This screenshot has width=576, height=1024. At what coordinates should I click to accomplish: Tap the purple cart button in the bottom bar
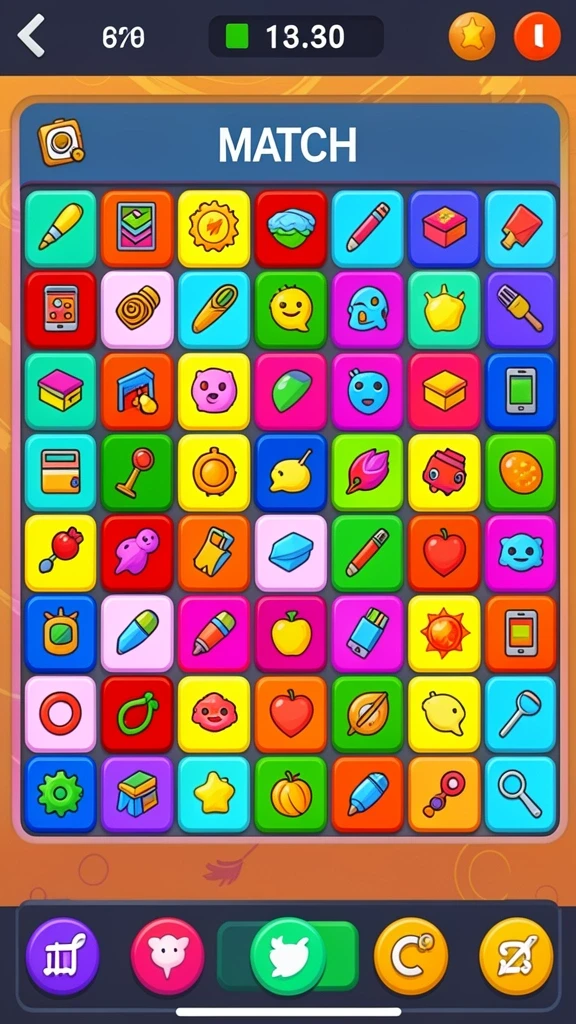pos(63,957)
